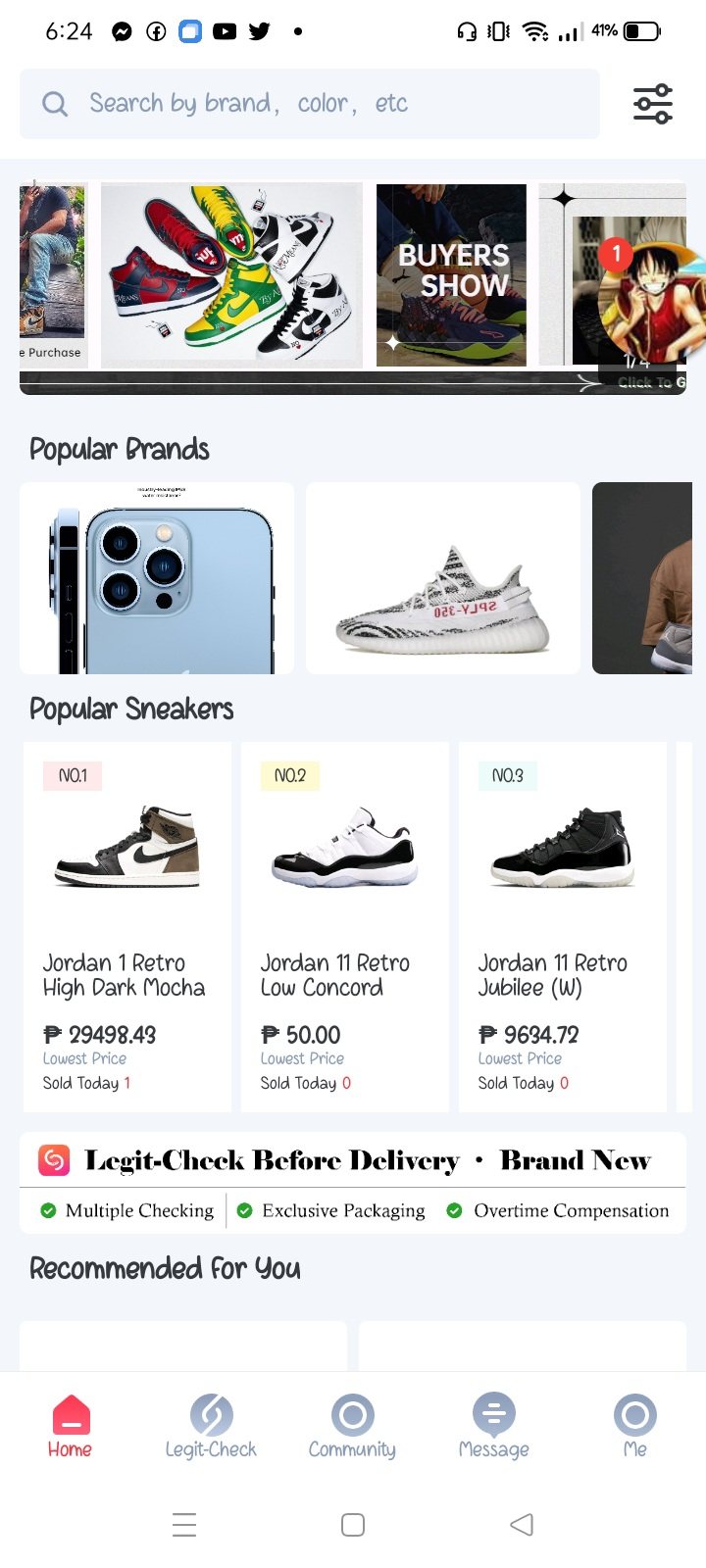Select the Home tab
706x1568 pixels.
(70, 1426)
